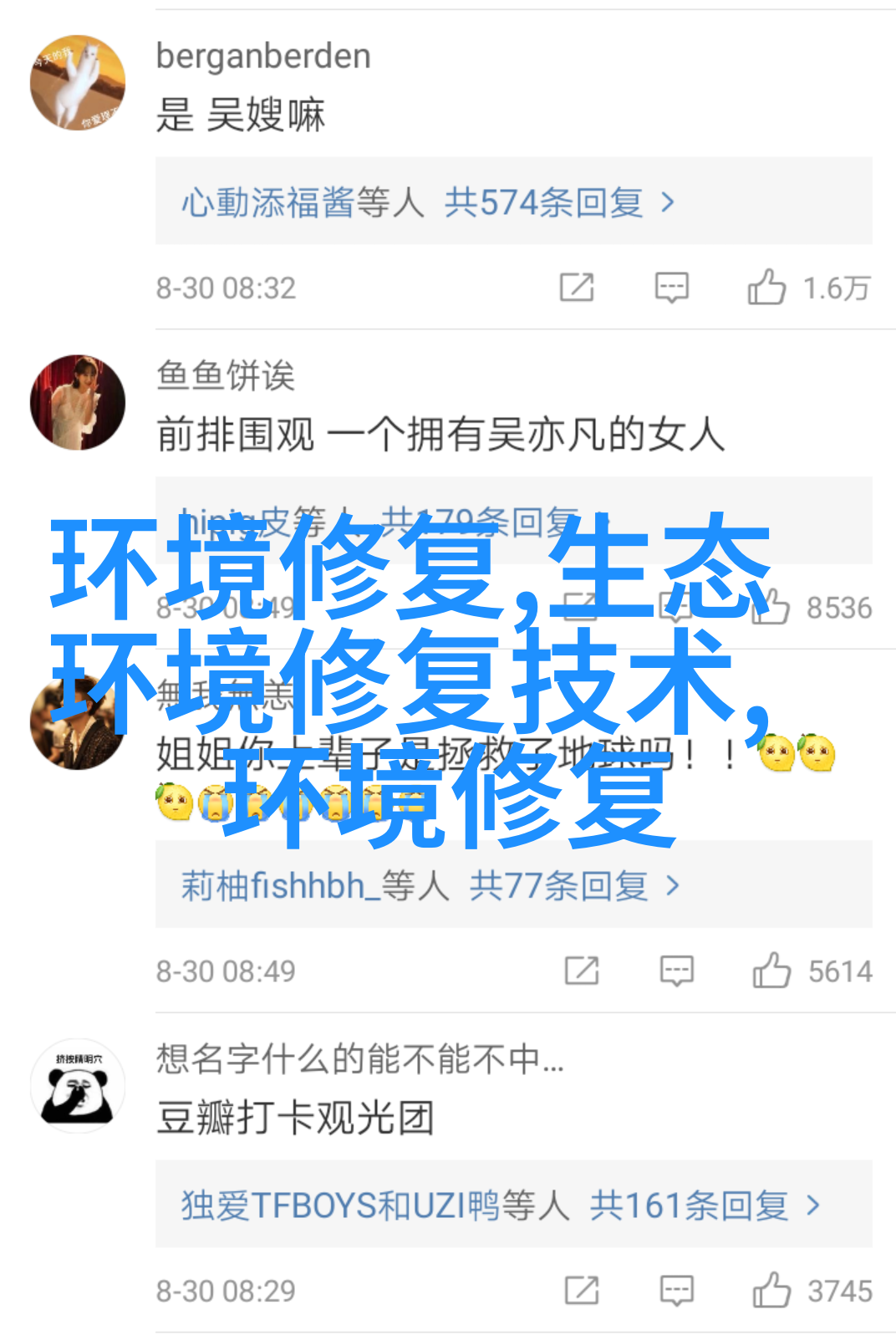Screen dimensions: 896x1335
Task: Expand the 77 replies from 莉柚fishhbh_
Action: (x=430, y=885)
